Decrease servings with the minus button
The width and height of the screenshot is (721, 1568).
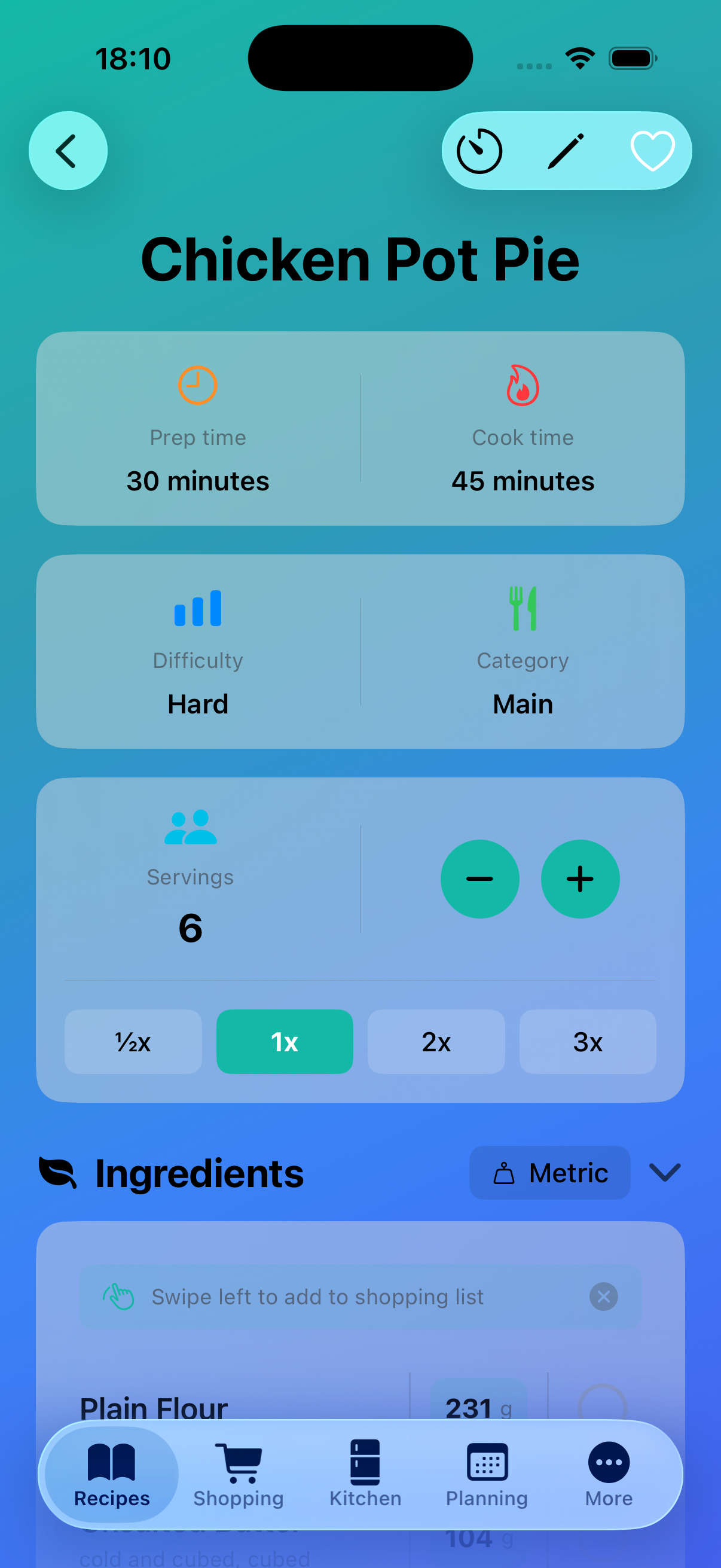coord(480,878)
